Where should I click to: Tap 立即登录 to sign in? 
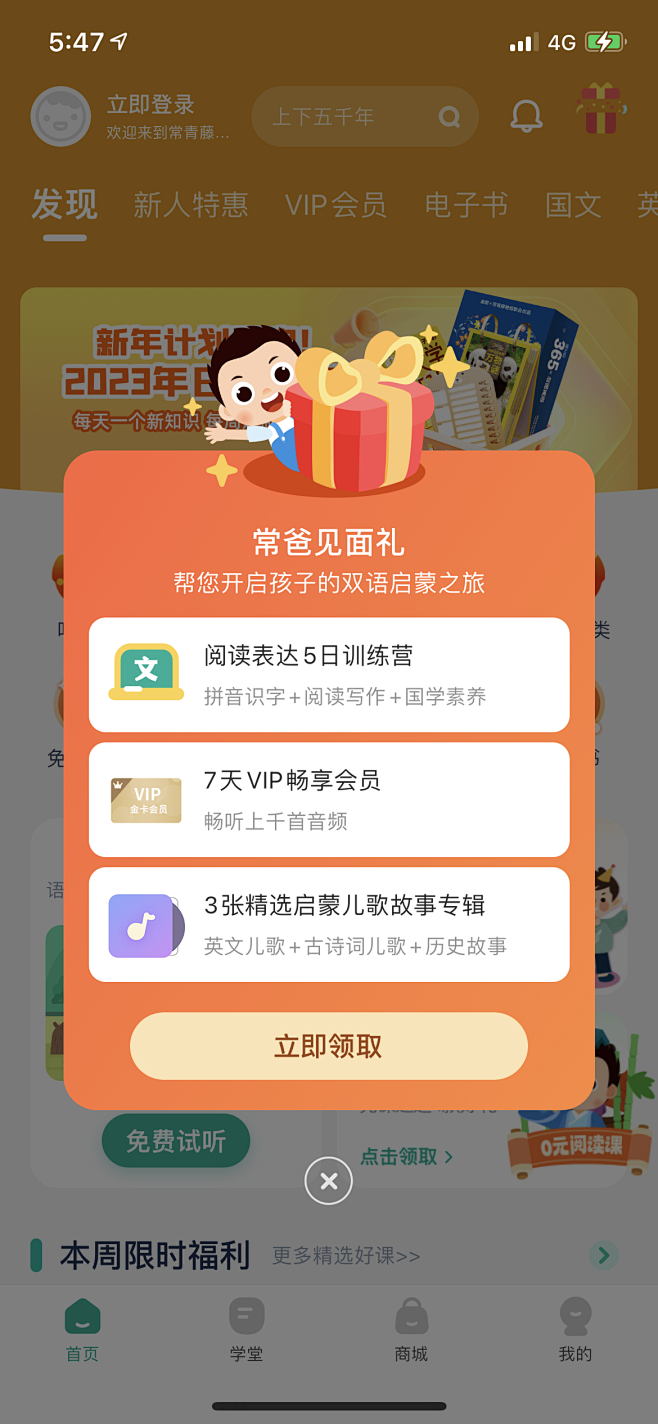point(151,105)
